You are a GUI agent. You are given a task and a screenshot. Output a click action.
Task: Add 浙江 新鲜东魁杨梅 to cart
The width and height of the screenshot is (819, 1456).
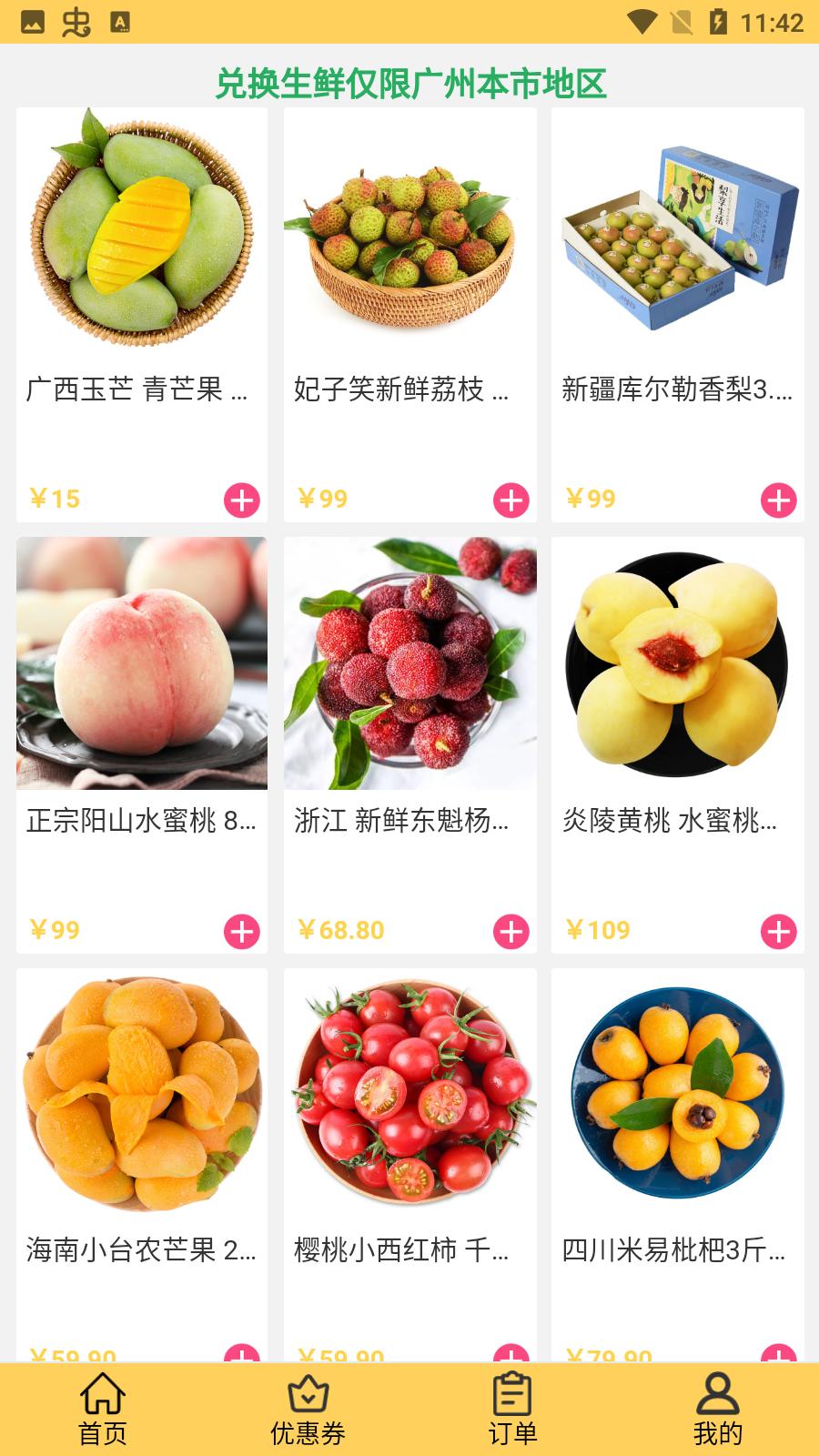point(511,931)
